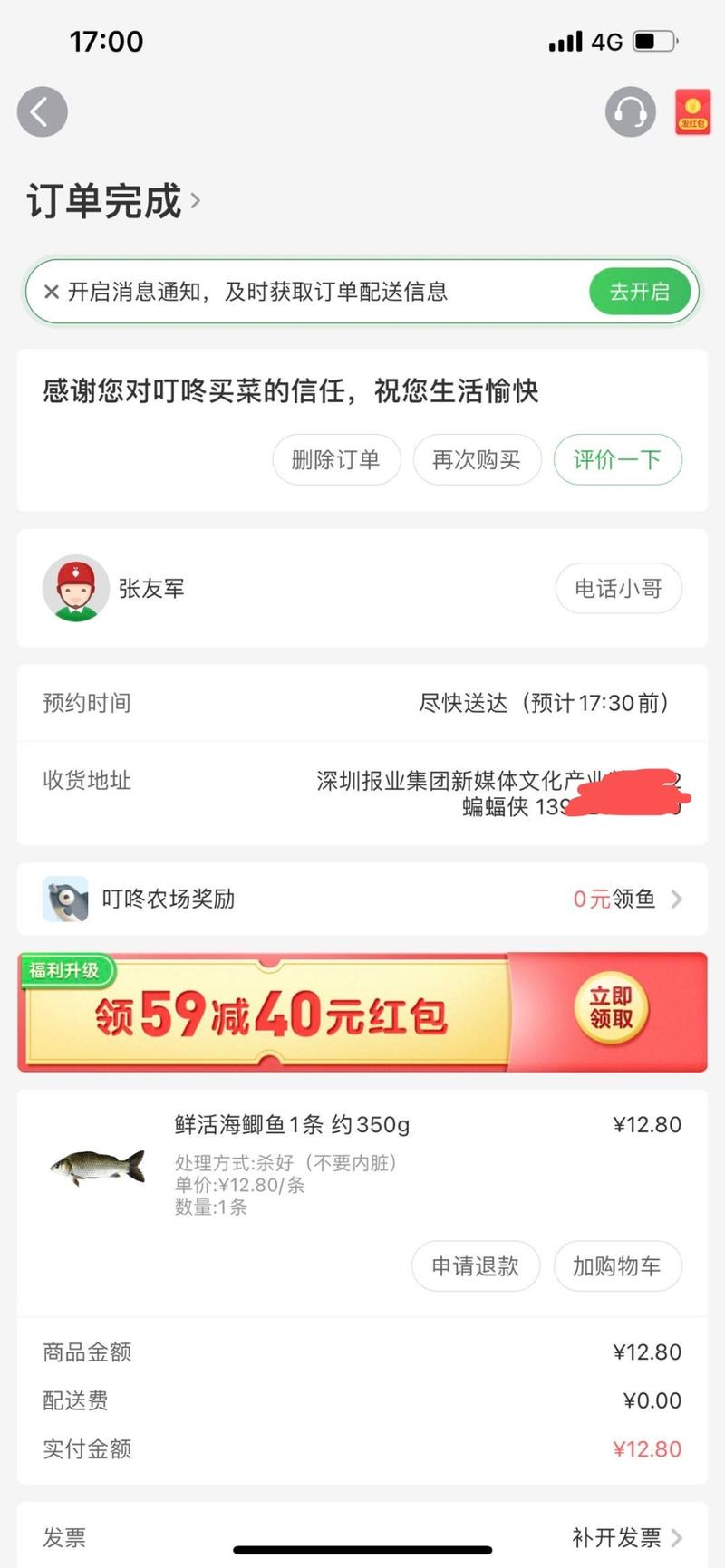Dismiss the notification reminder banner

coord(52,292)
